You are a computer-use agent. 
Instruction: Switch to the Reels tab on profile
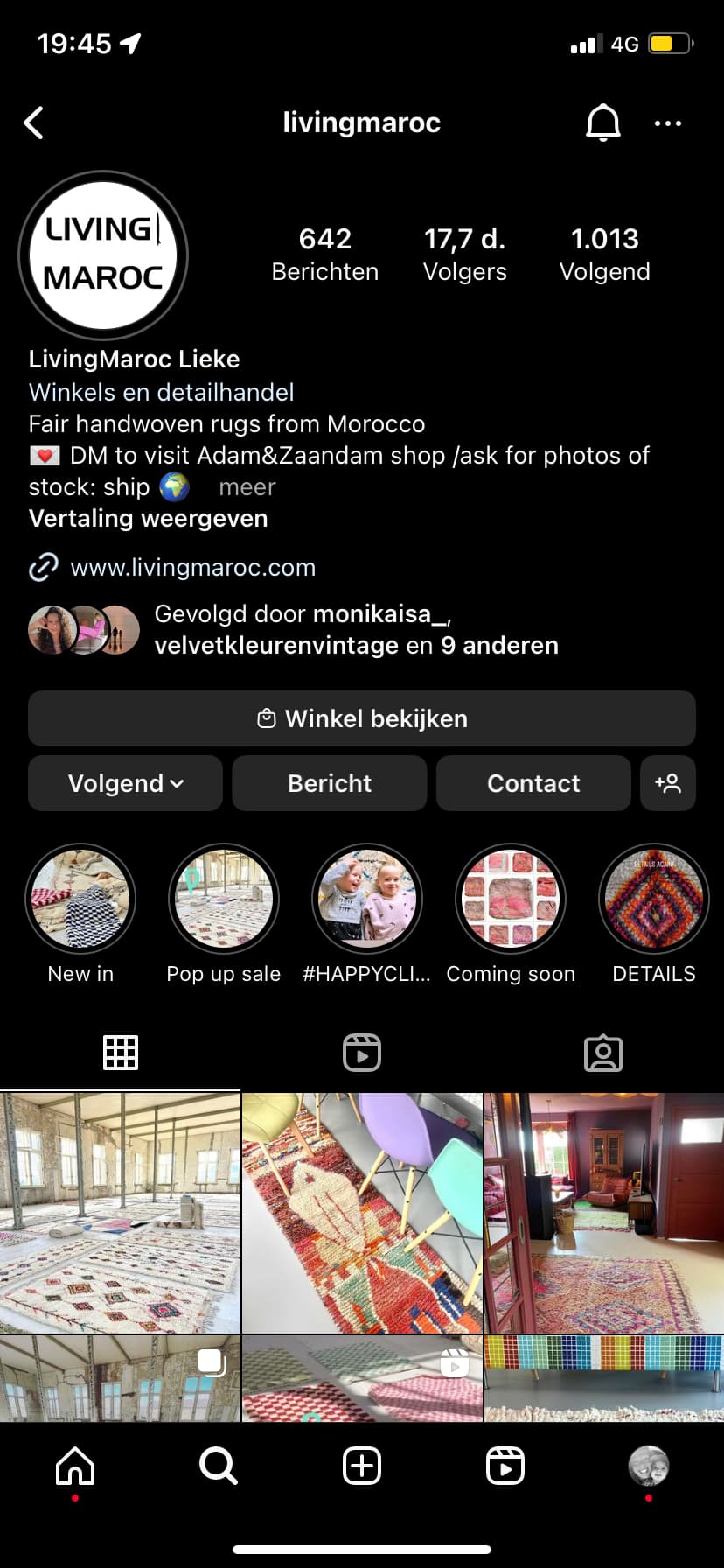[x=362, y=1053]
